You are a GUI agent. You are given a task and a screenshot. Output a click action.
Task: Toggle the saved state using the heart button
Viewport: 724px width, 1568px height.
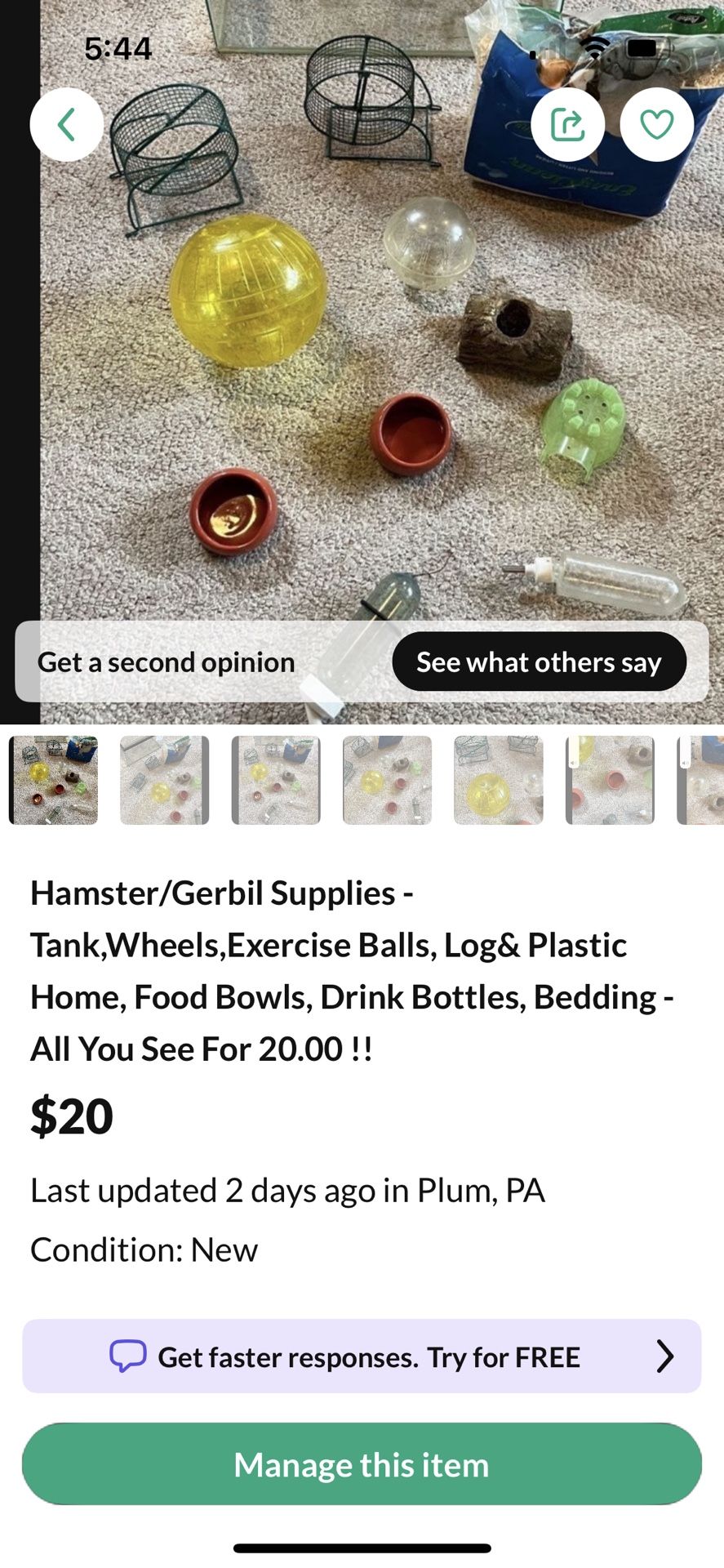tap(656, 124)
